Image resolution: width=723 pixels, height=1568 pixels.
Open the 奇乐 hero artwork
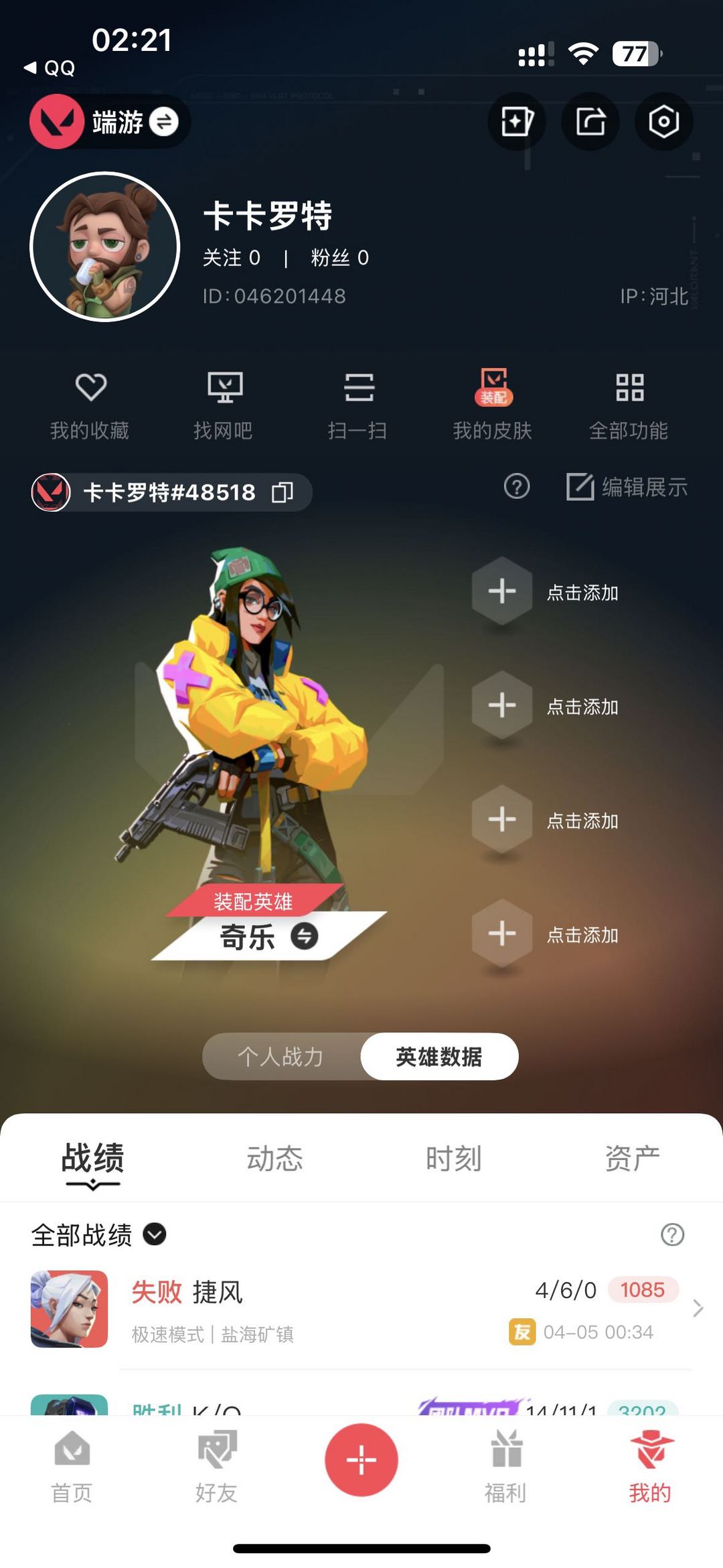pos(261,737)
